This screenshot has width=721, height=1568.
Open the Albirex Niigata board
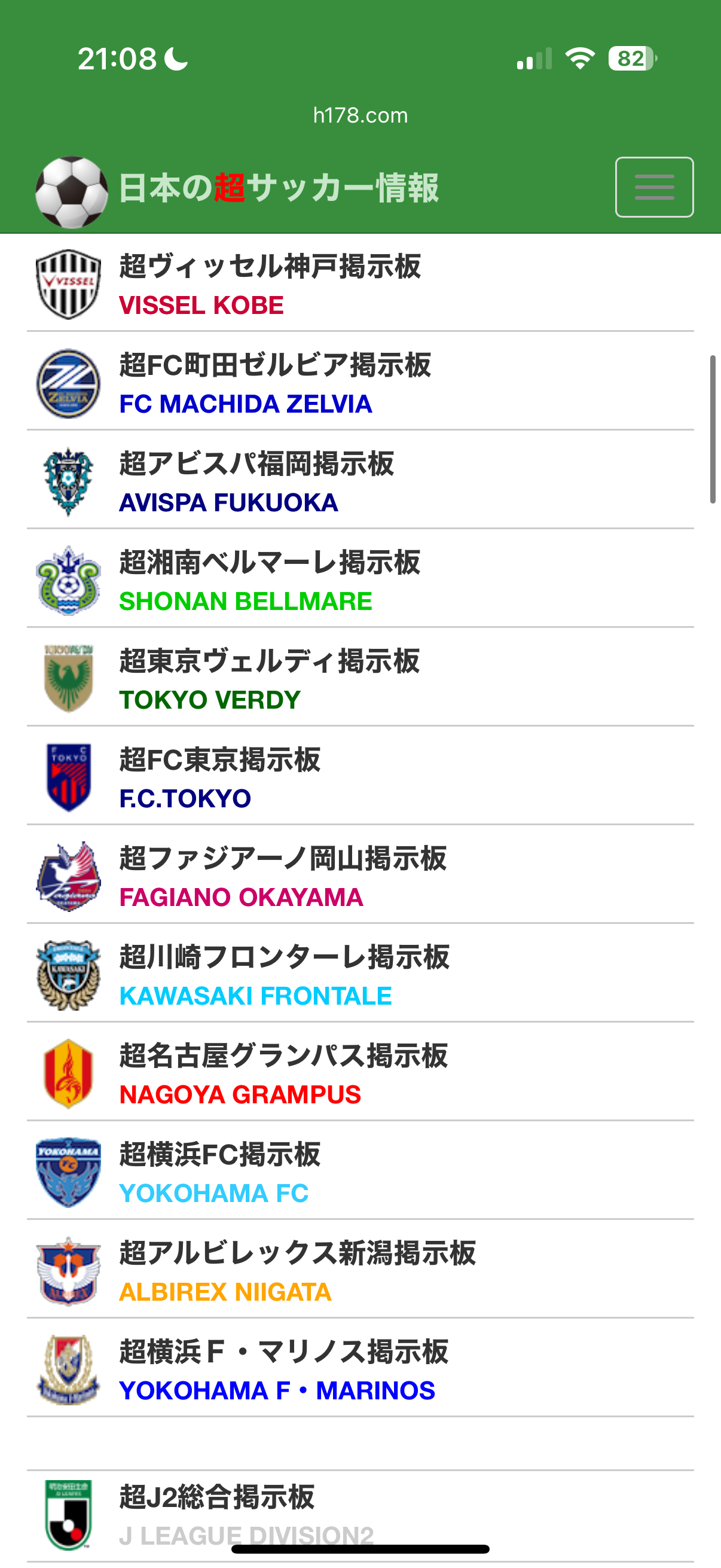360,1270
